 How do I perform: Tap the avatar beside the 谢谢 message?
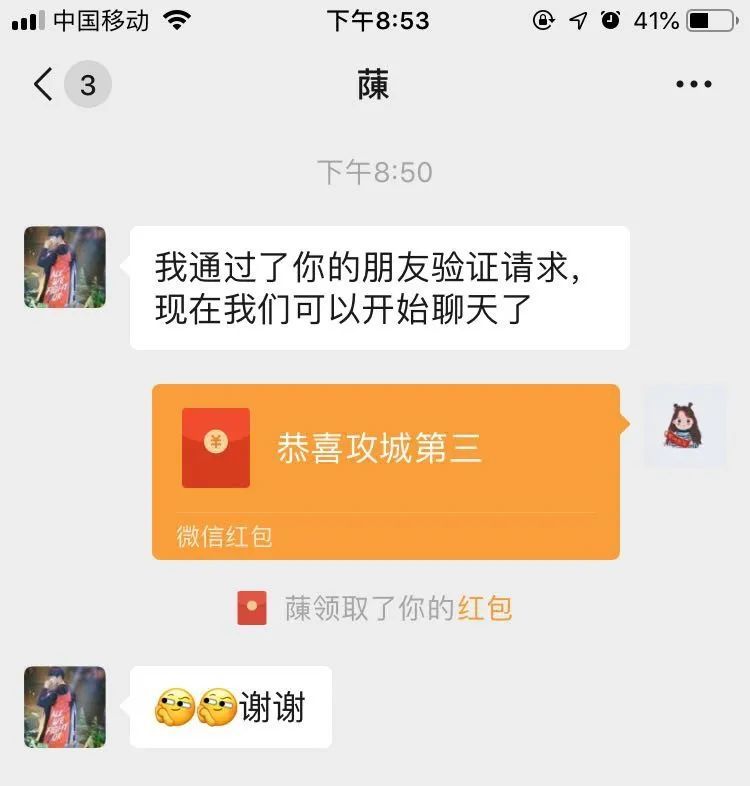[x=65, y=707]
